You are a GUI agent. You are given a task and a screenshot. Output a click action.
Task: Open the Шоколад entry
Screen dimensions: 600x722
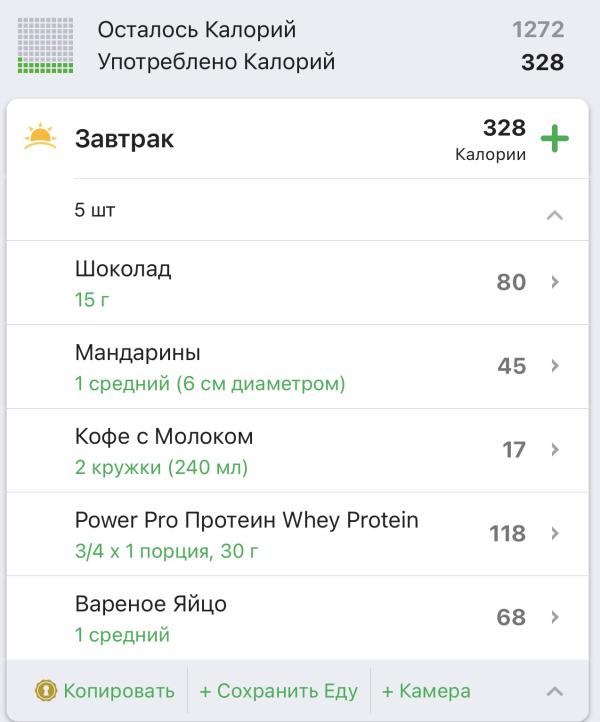(300, 283)
